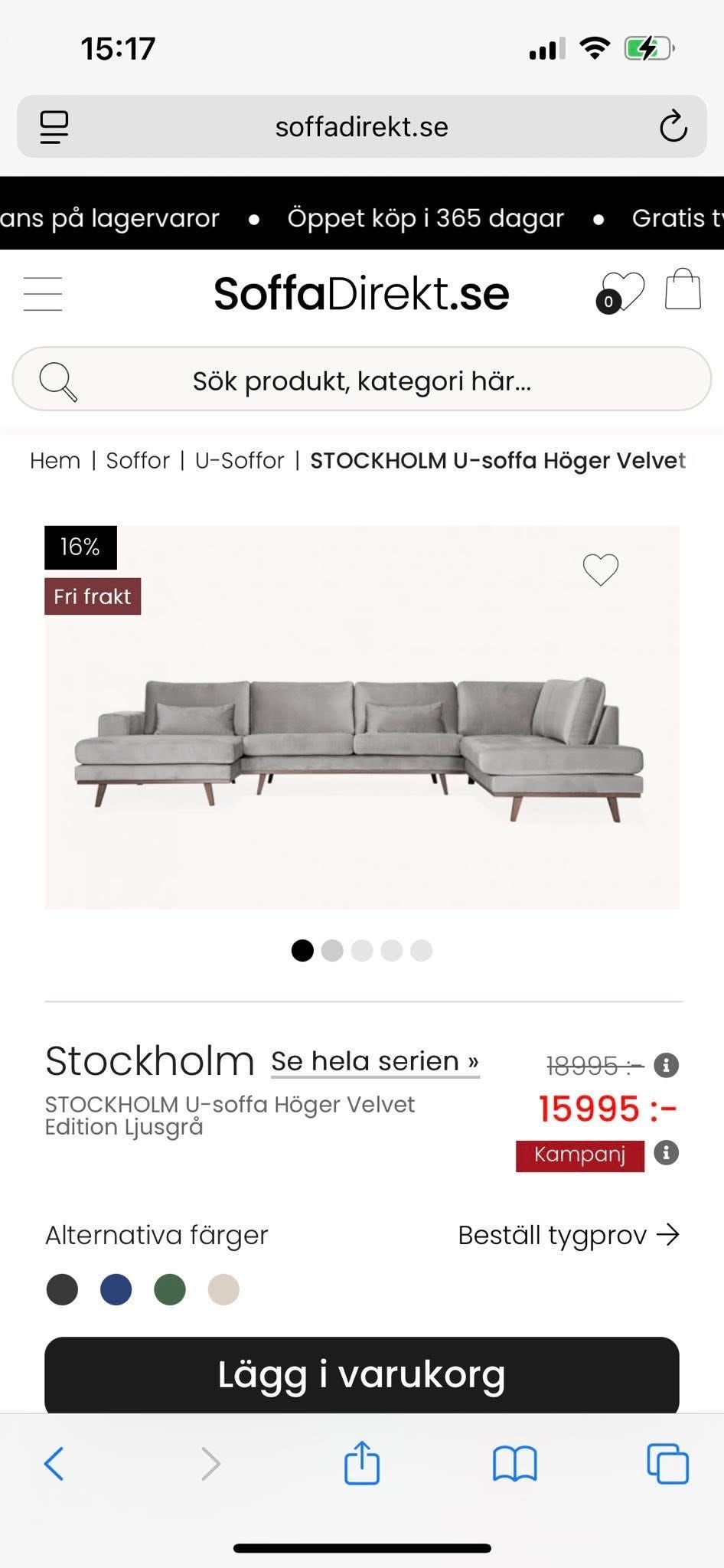Select the beige color swatch
The image size is (724, 1568).
click(223, 1289)
